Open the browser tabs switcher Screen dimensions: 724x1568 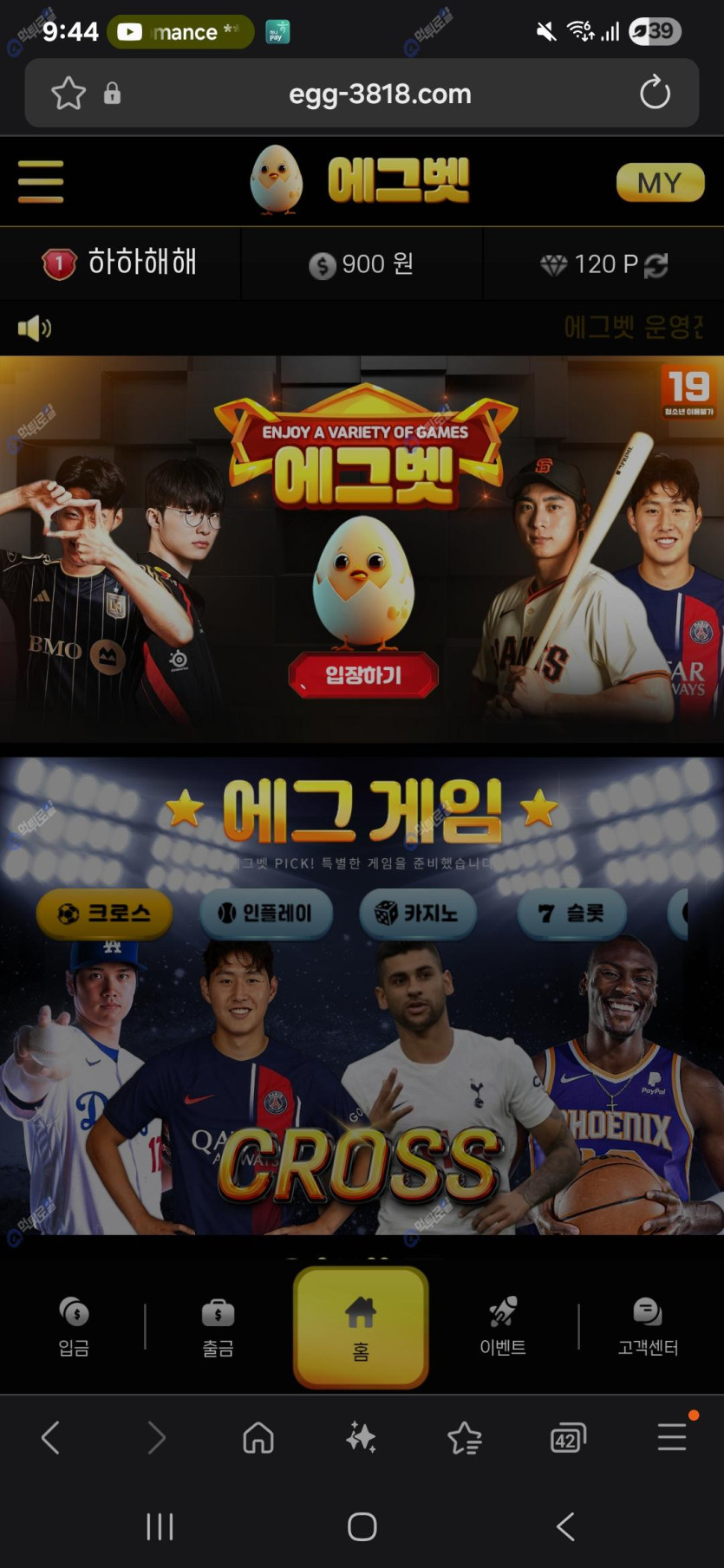pyautogui.click(x=568, y=1438)
